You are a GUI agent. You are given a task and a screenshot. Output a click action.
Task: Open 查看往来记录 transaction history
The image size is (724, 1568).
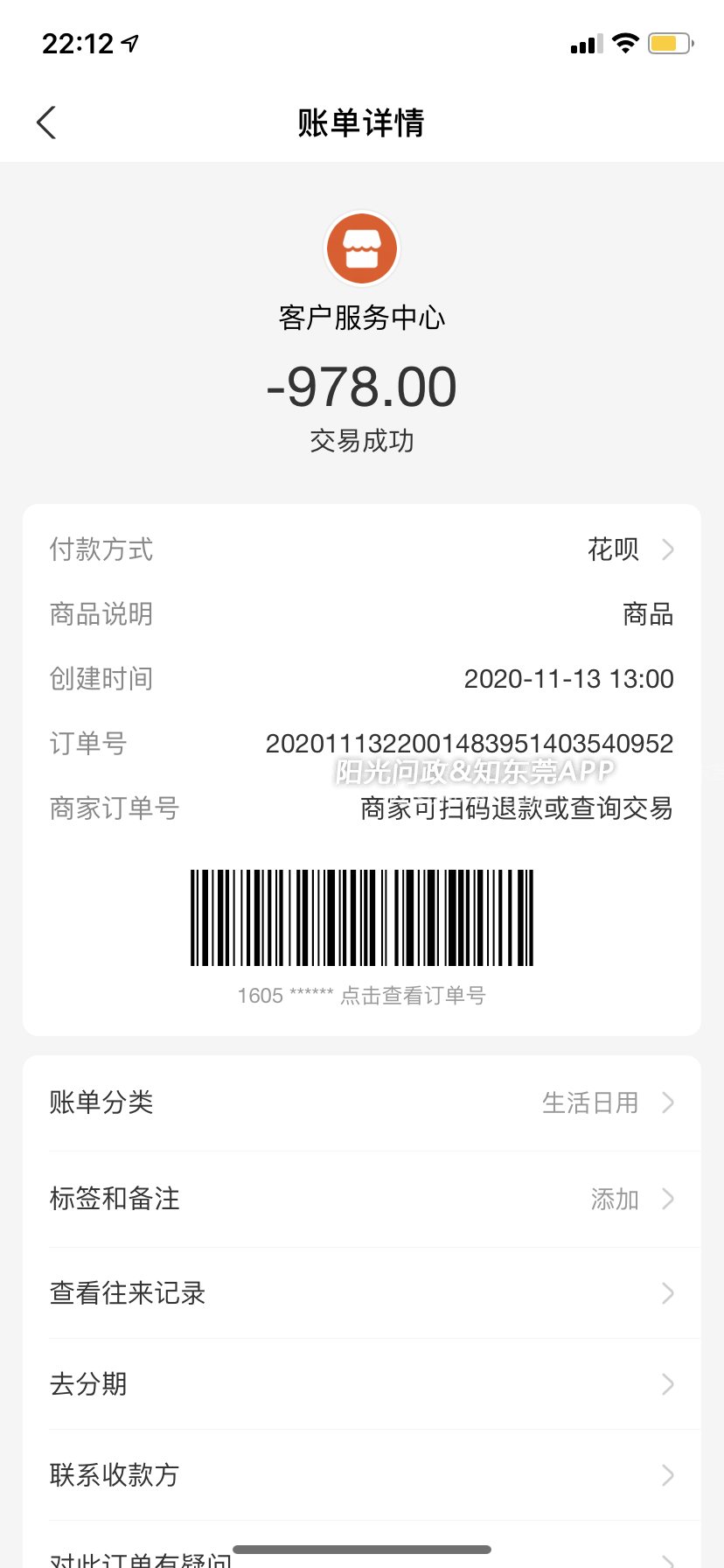tap(362, 1293)
